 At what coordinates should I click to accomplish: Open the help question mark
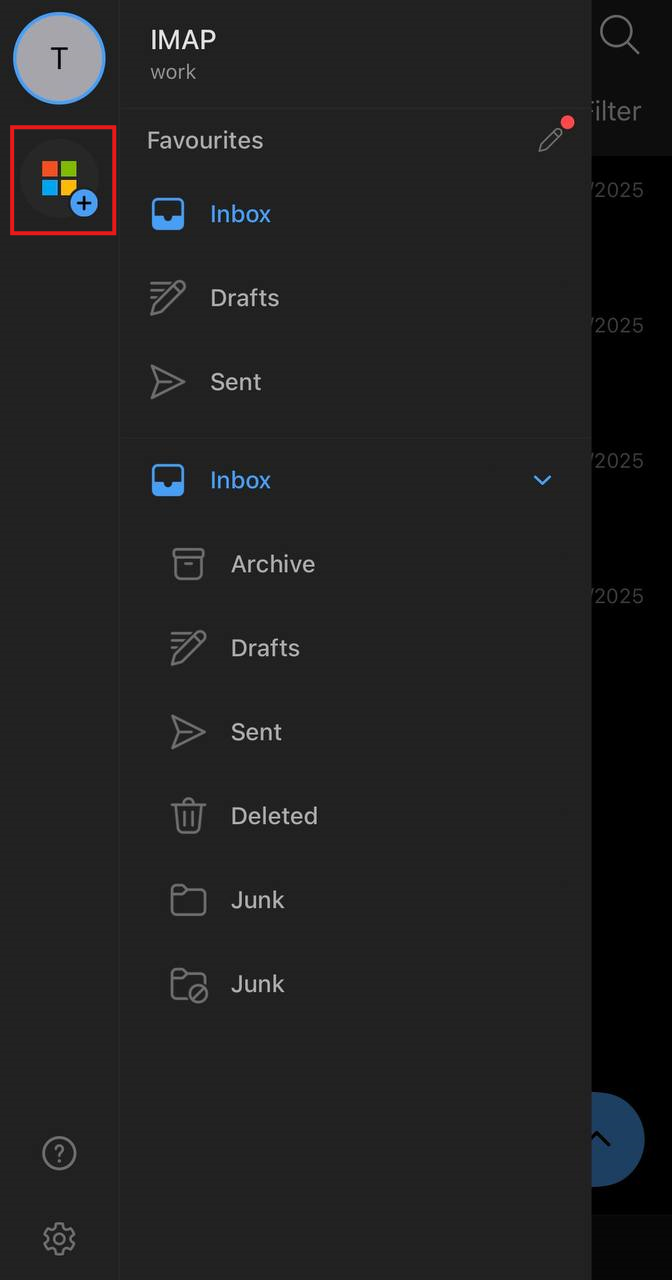(59, 1154)
